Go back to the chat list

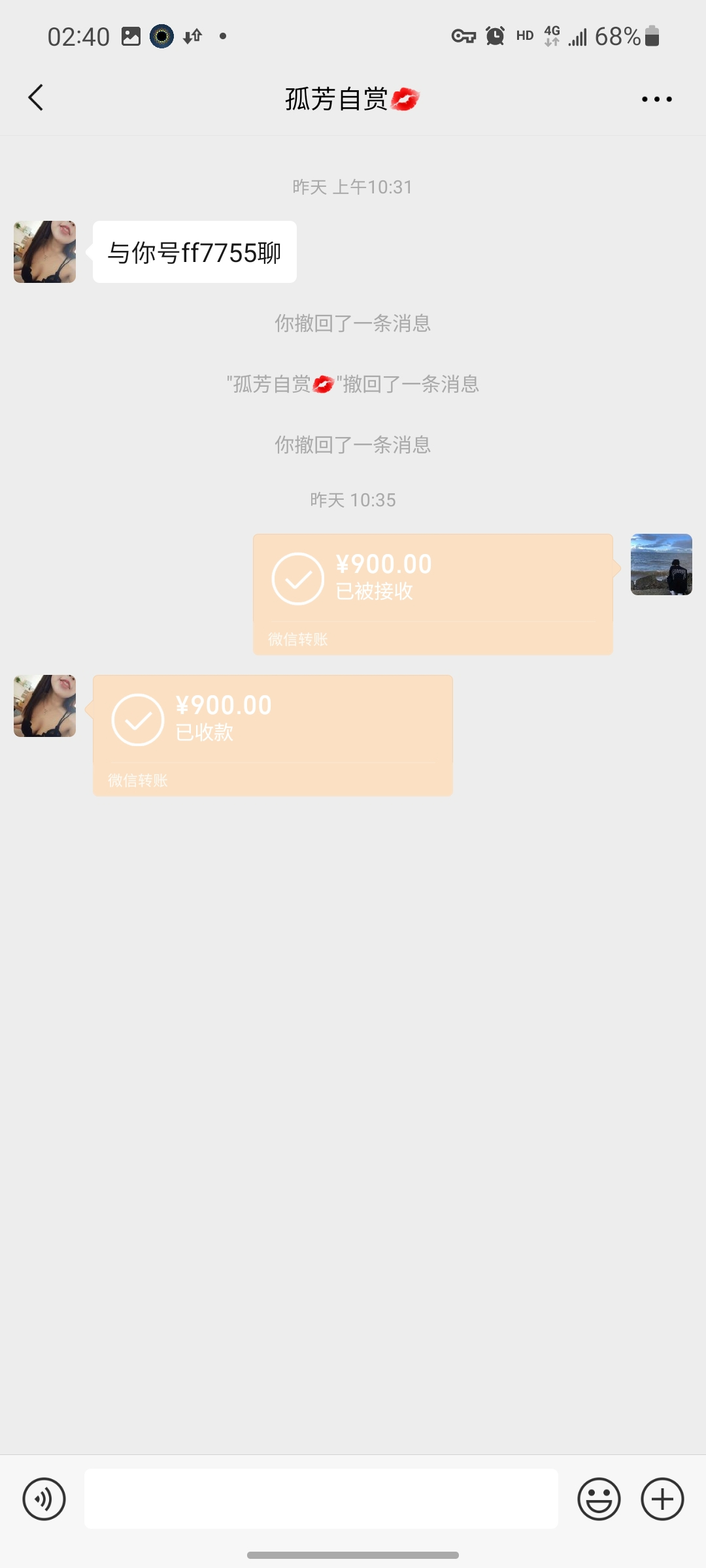click(36, 98)
